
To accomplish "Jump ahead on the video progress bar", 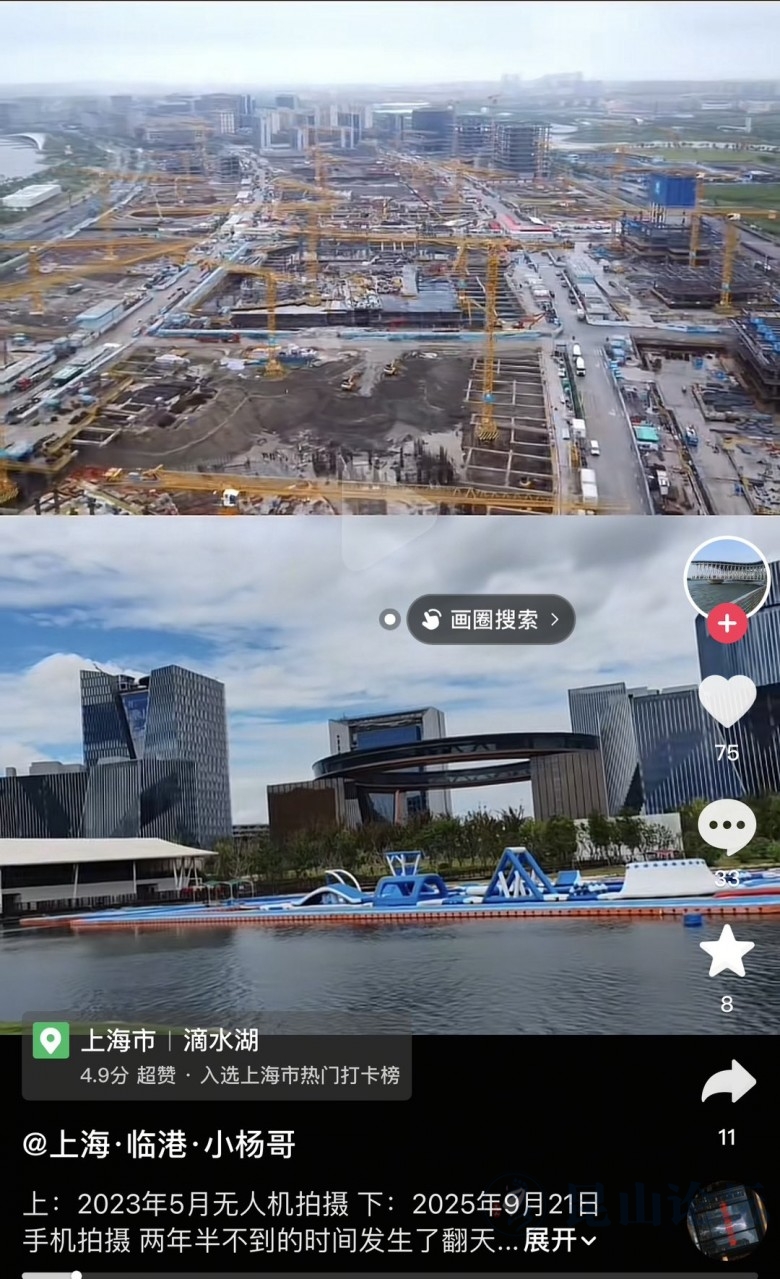I will tap(400, 1275).
